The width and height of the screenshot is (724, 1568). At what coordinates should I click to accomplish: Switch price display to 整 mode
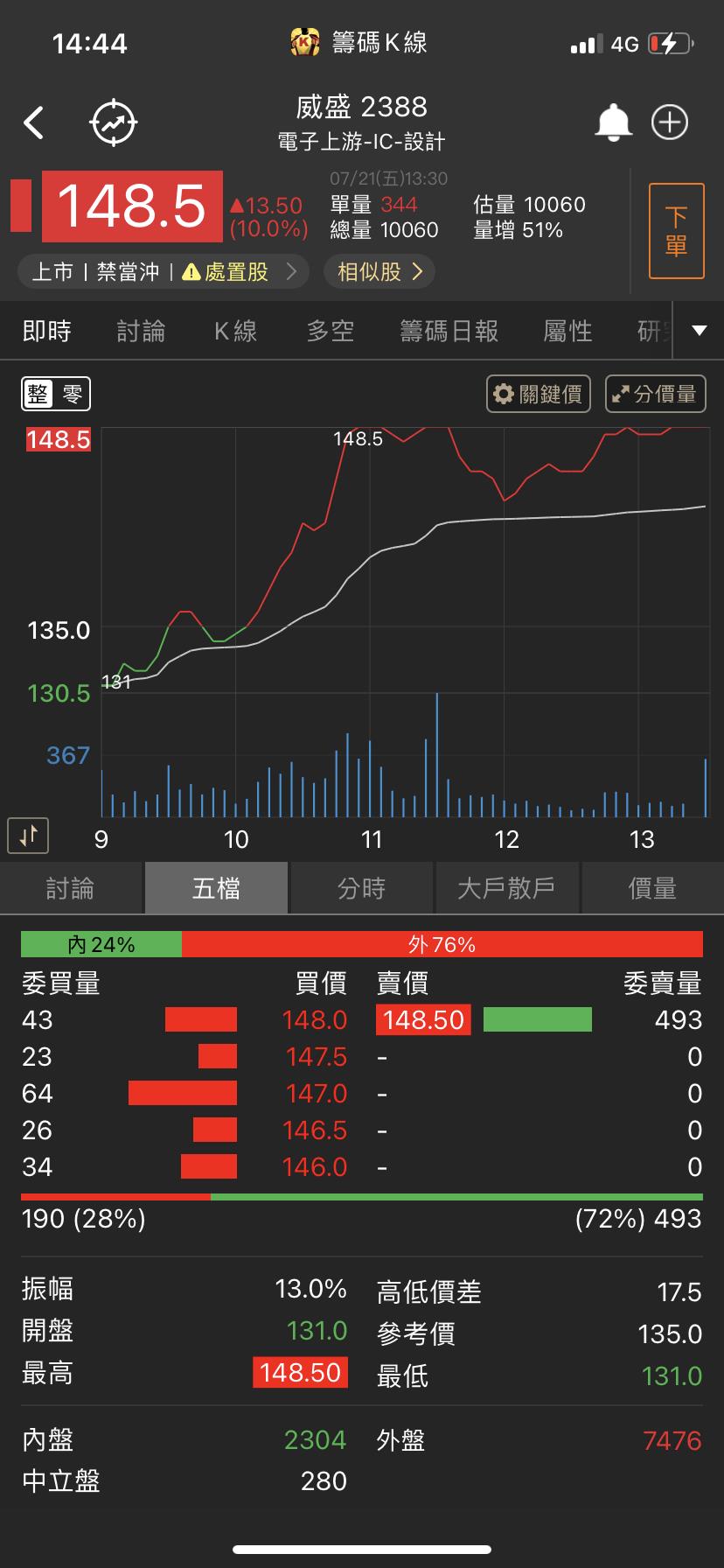[39, 394]
